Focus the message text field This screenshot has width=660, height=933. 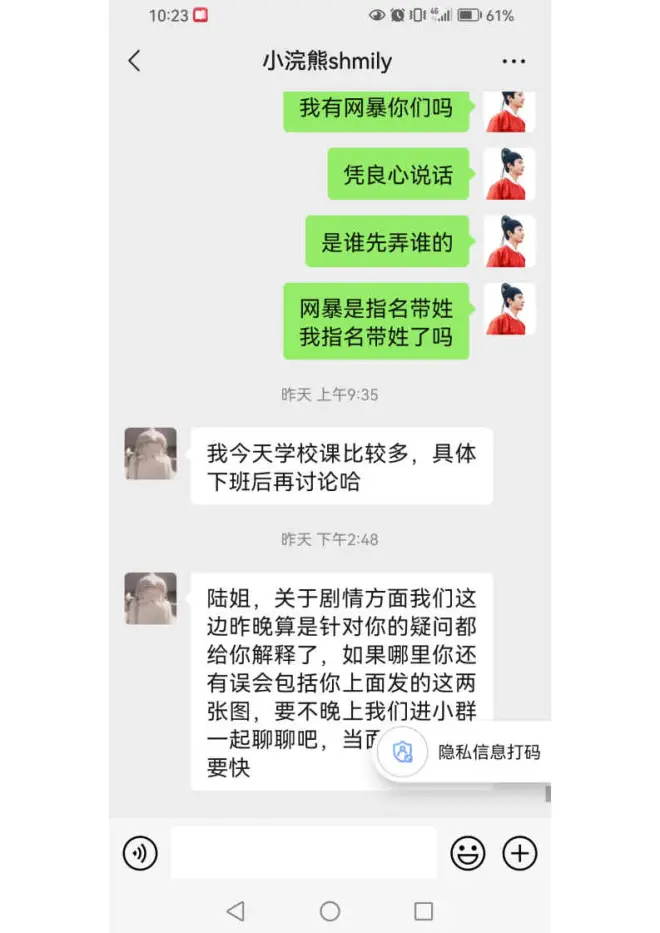click(303, 853)
